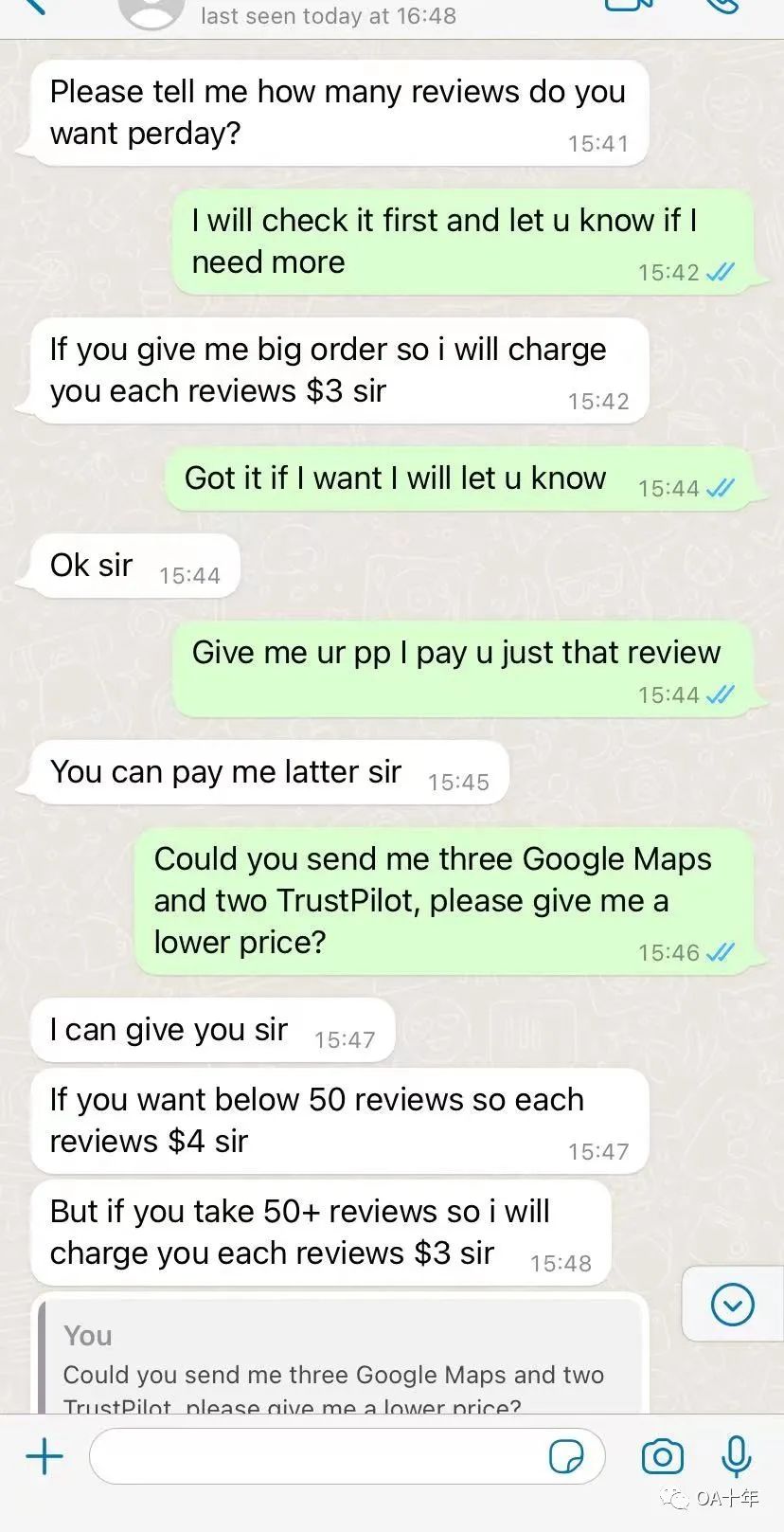Open quoted message about Google Maps reviews
This screenshot has height=1532, width=784.
341,1364
